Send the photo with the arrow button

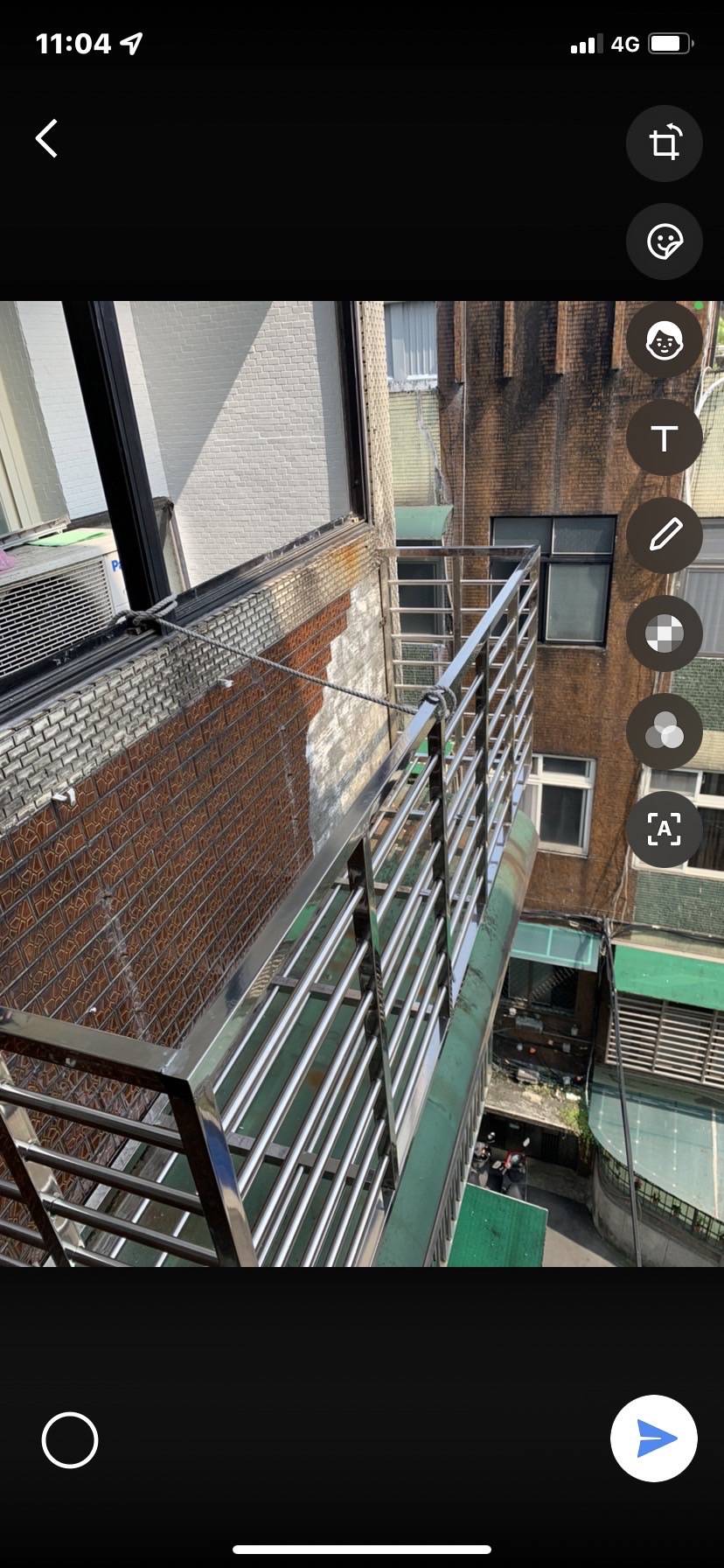click(x=654, y=1438)
